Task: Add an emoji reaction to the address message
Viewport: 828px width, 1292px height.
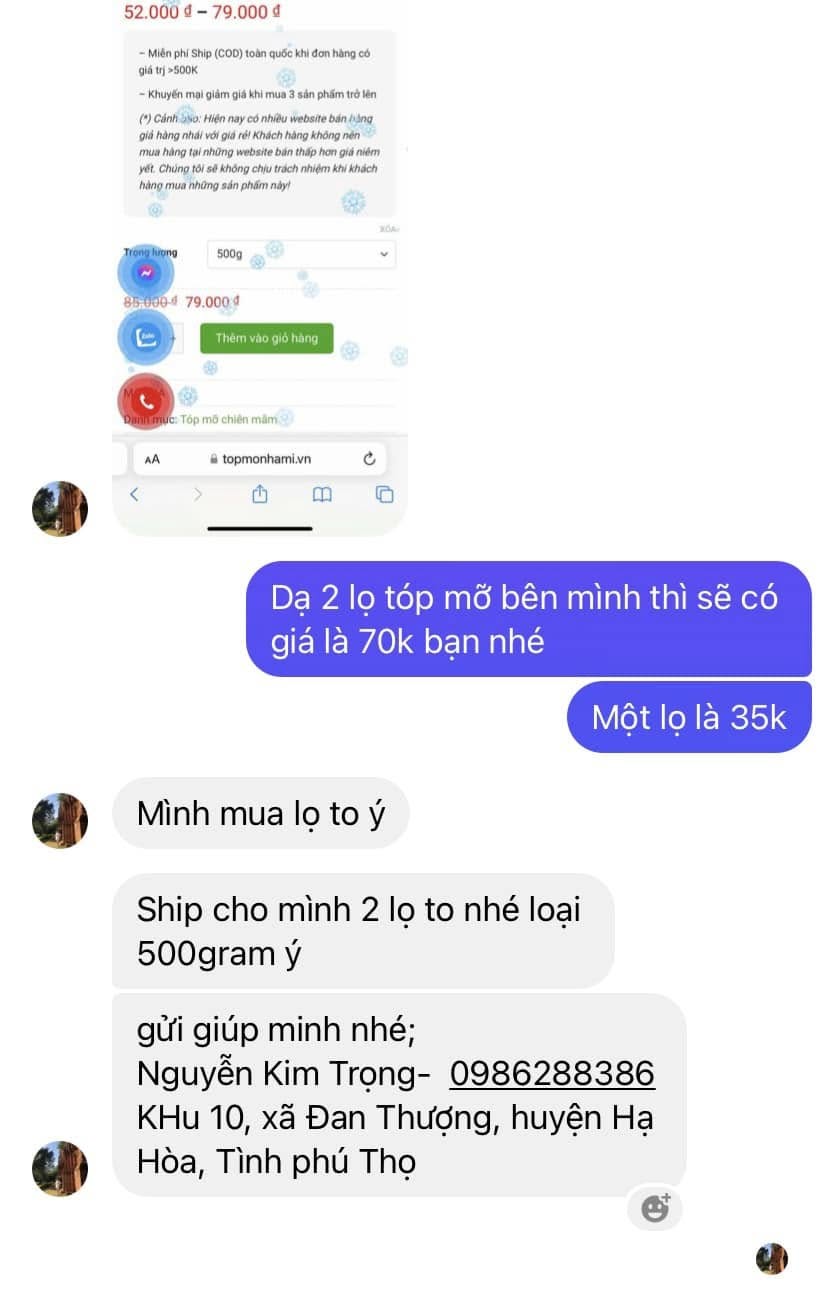Action: coord(655,1208)
